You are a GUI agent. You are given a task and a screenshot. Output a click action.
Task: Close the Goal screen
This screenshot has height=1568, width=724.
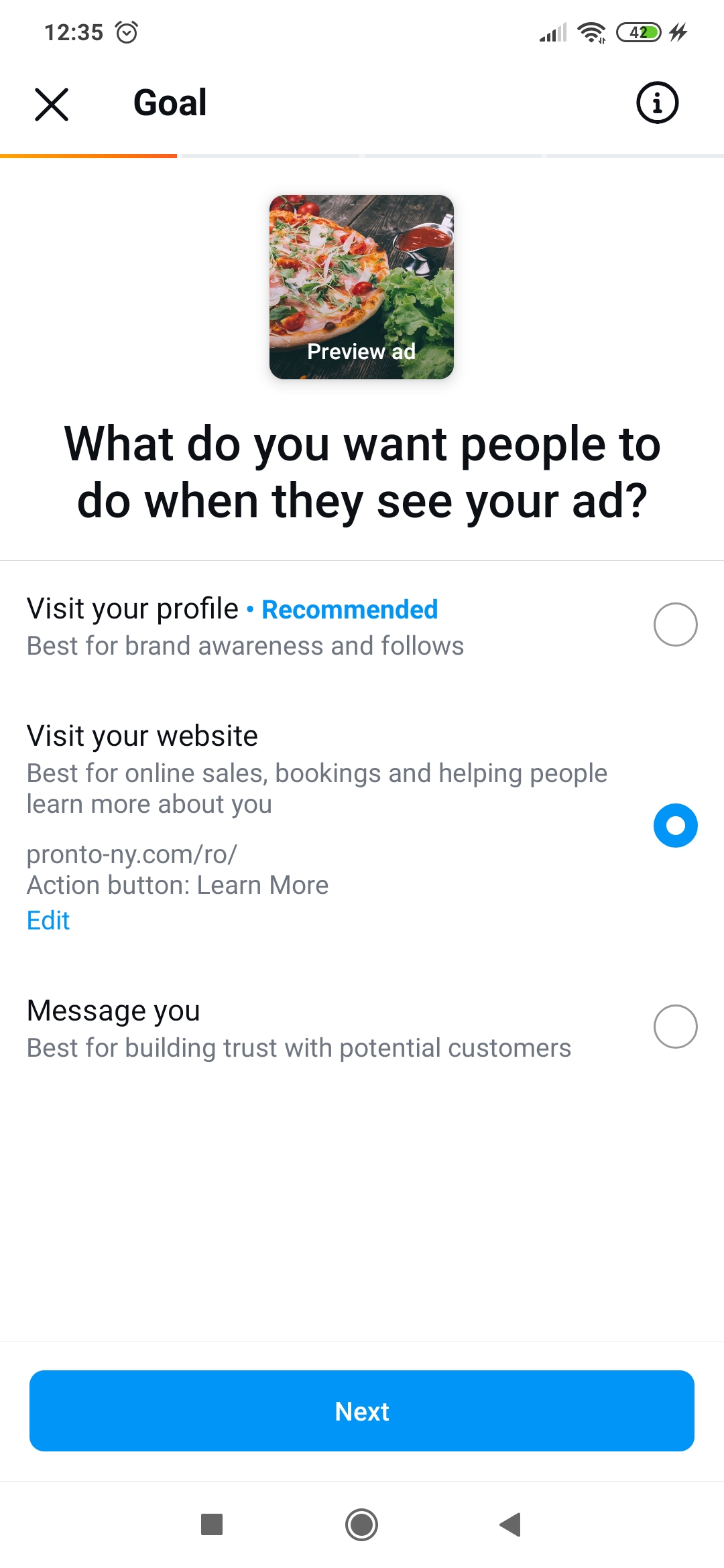[x=52, y=105]
